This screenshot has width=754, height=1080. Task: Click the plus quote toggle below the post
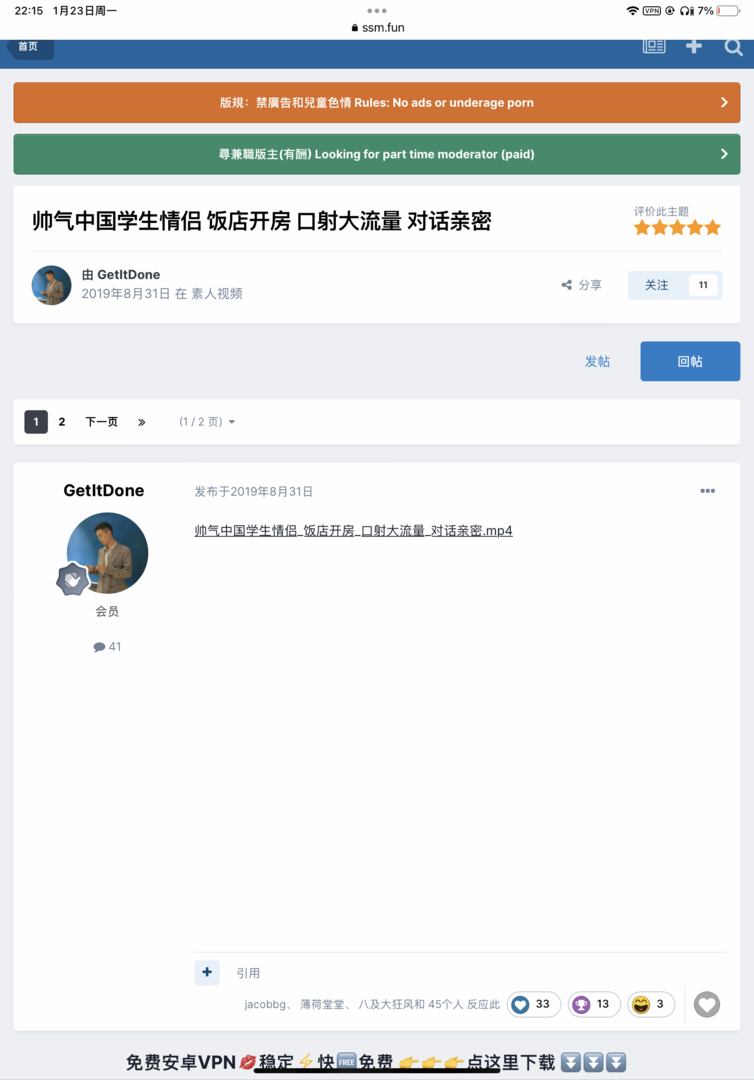206,972
